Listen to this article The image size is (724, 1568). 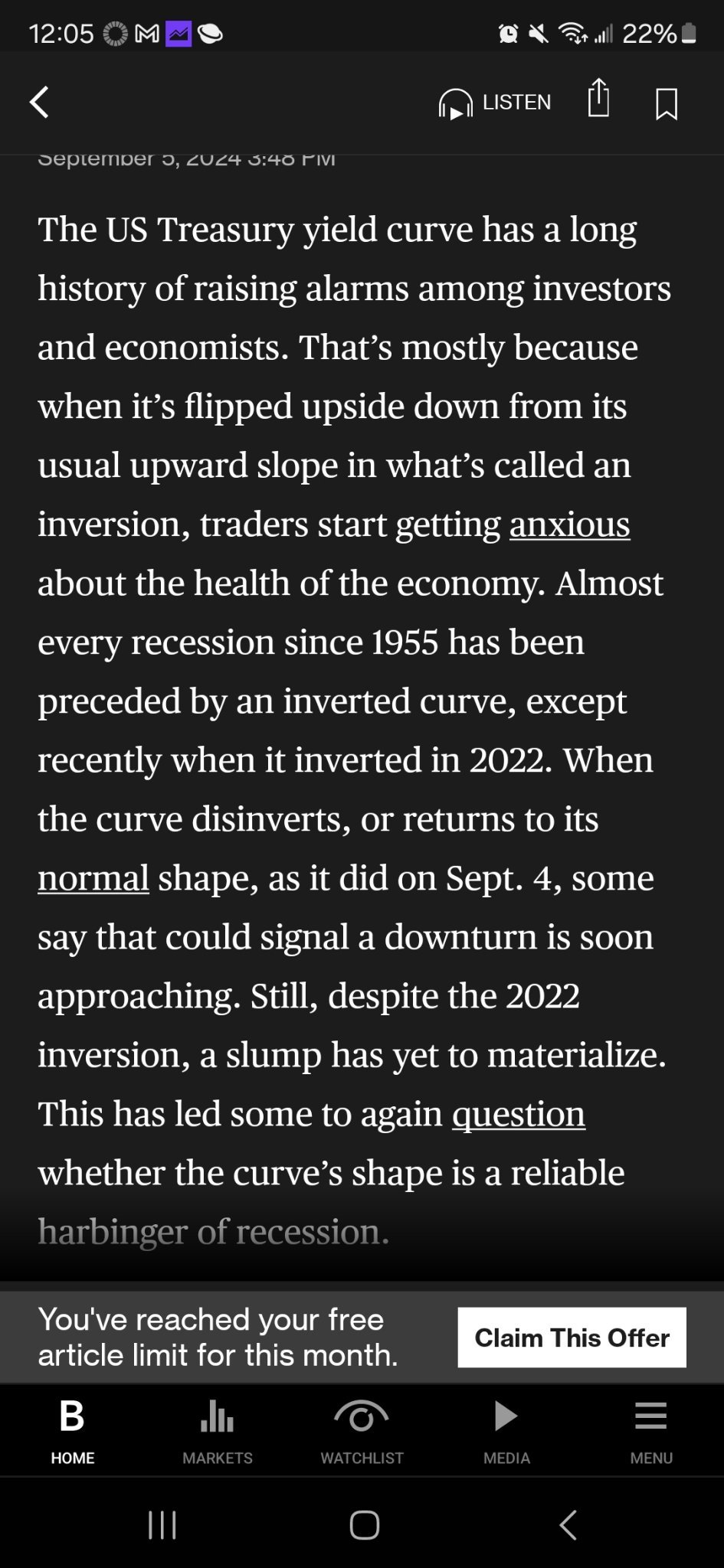495,103
